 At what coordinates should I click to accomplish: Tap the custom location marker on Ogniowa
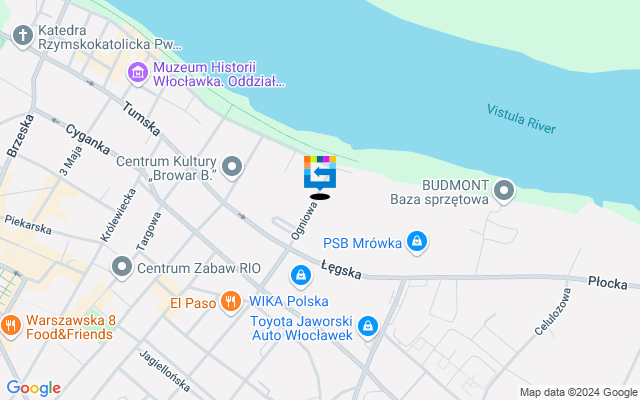(x=320, y=173)
